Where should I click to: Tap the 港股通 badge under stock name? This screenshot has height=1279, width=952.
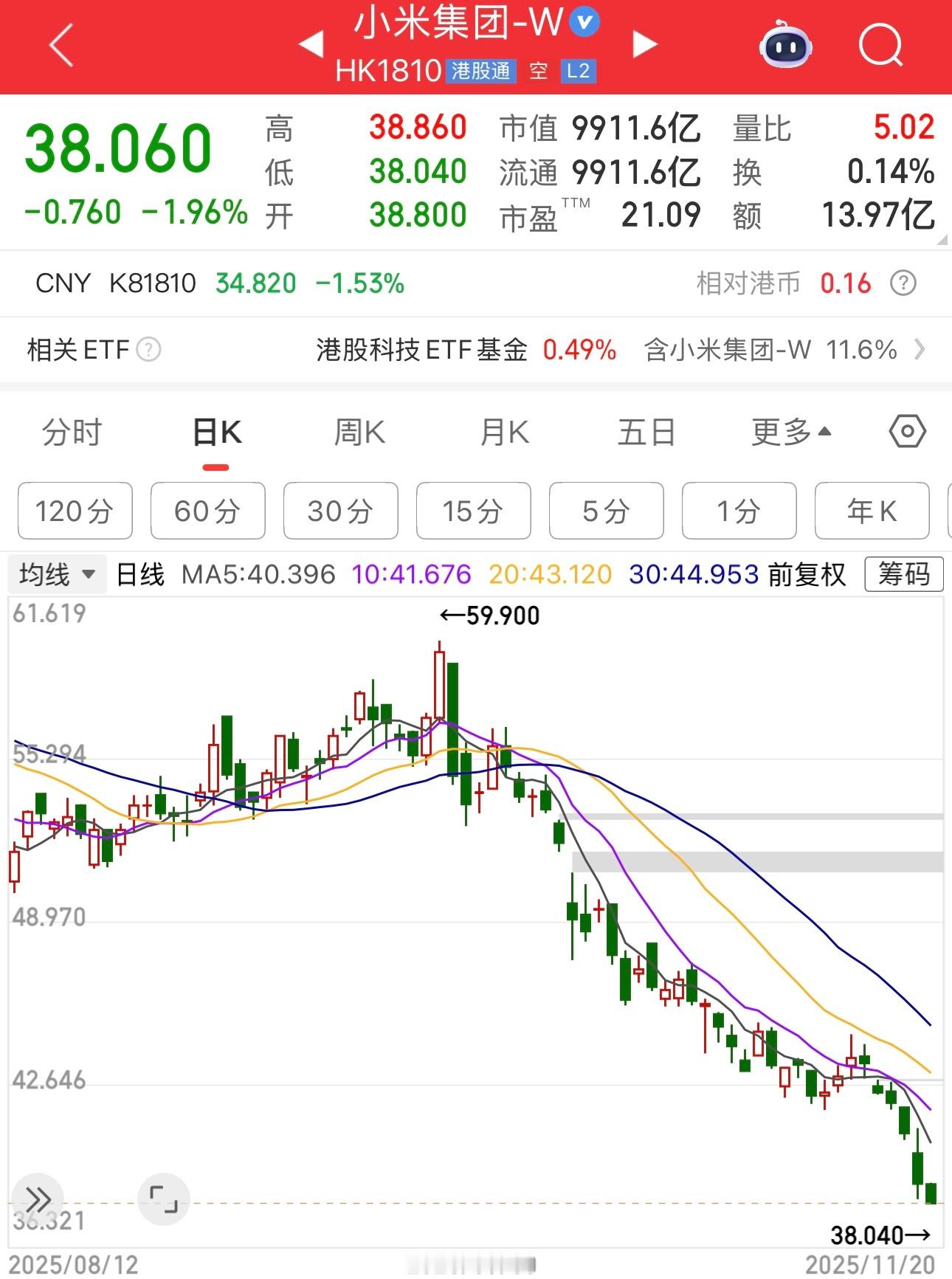(x=483, y=72)
